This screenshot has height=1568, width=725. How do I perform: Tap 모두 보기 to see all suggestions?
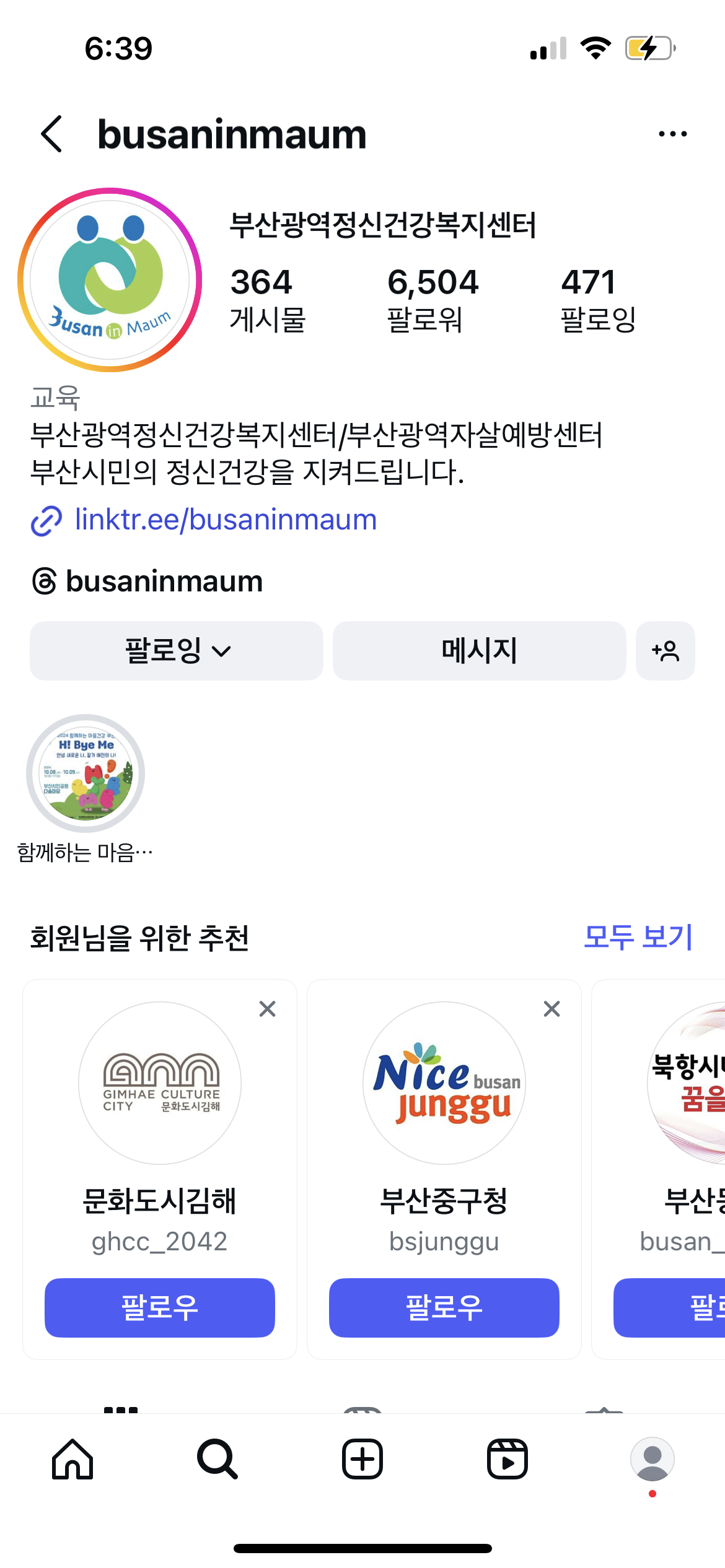click(x=638, y=937)
